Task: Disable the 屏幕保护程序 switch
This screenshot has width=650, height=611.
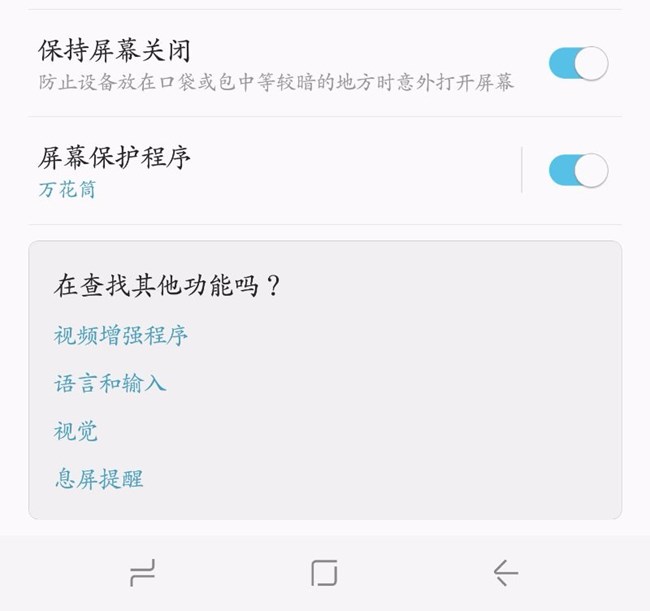Action: coord(578,170)
